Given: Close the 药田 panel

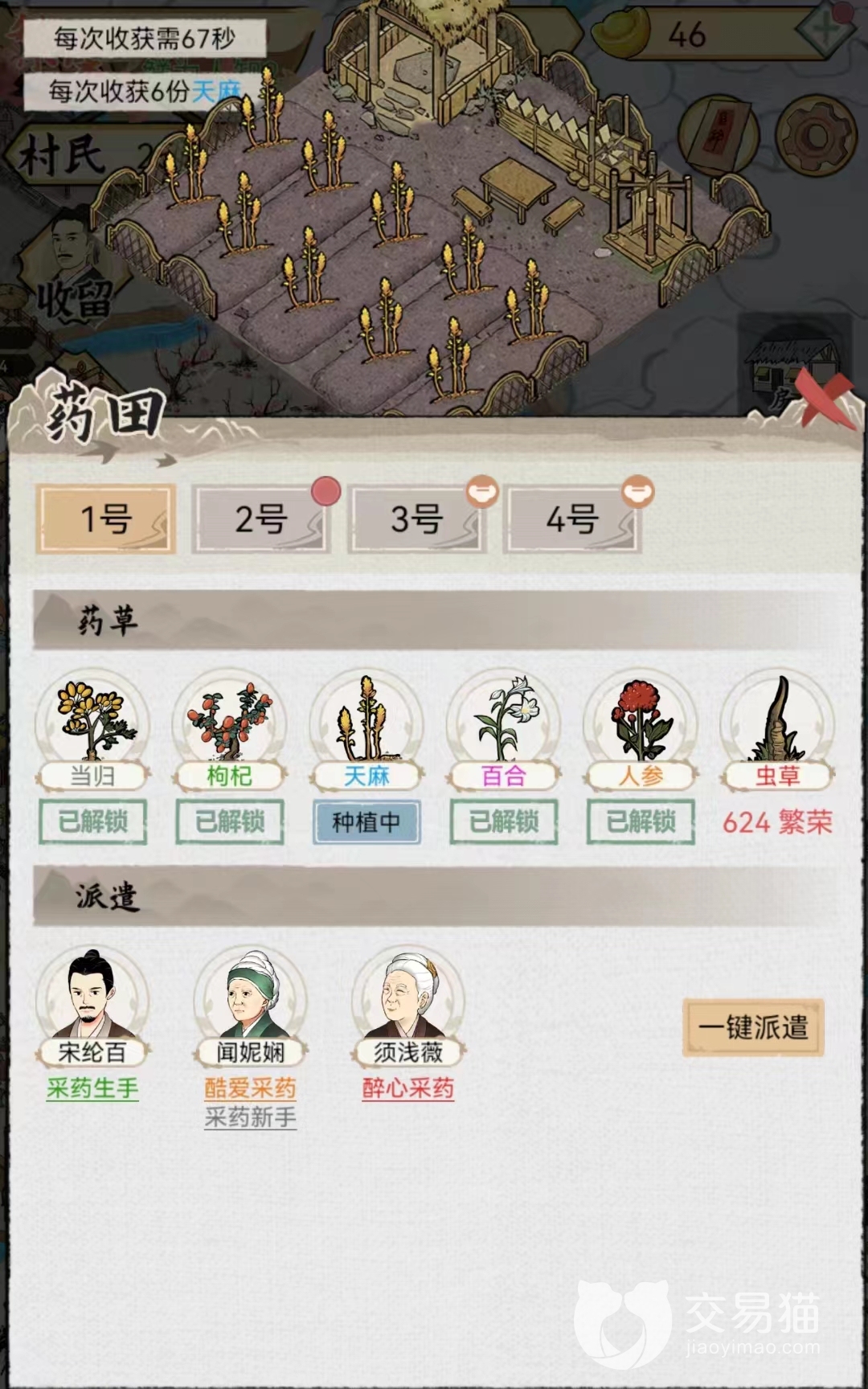Looking at the screenshot, I should point(828,398).
